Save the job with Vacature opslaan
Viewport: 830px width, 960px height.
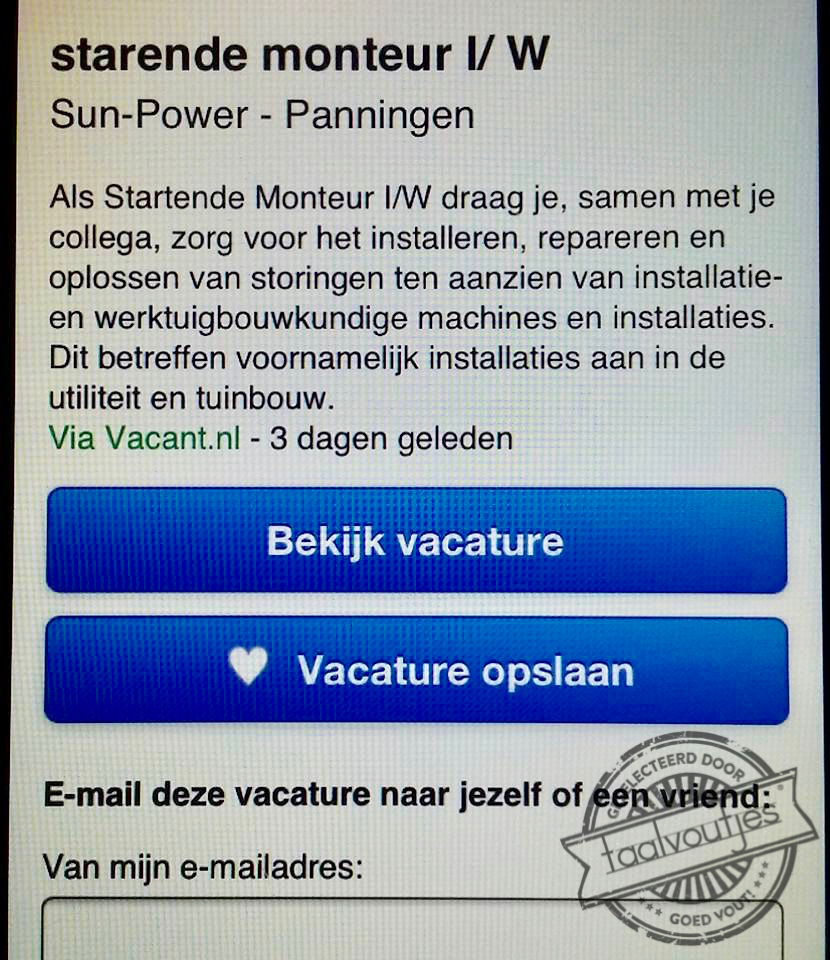[415, 670]
